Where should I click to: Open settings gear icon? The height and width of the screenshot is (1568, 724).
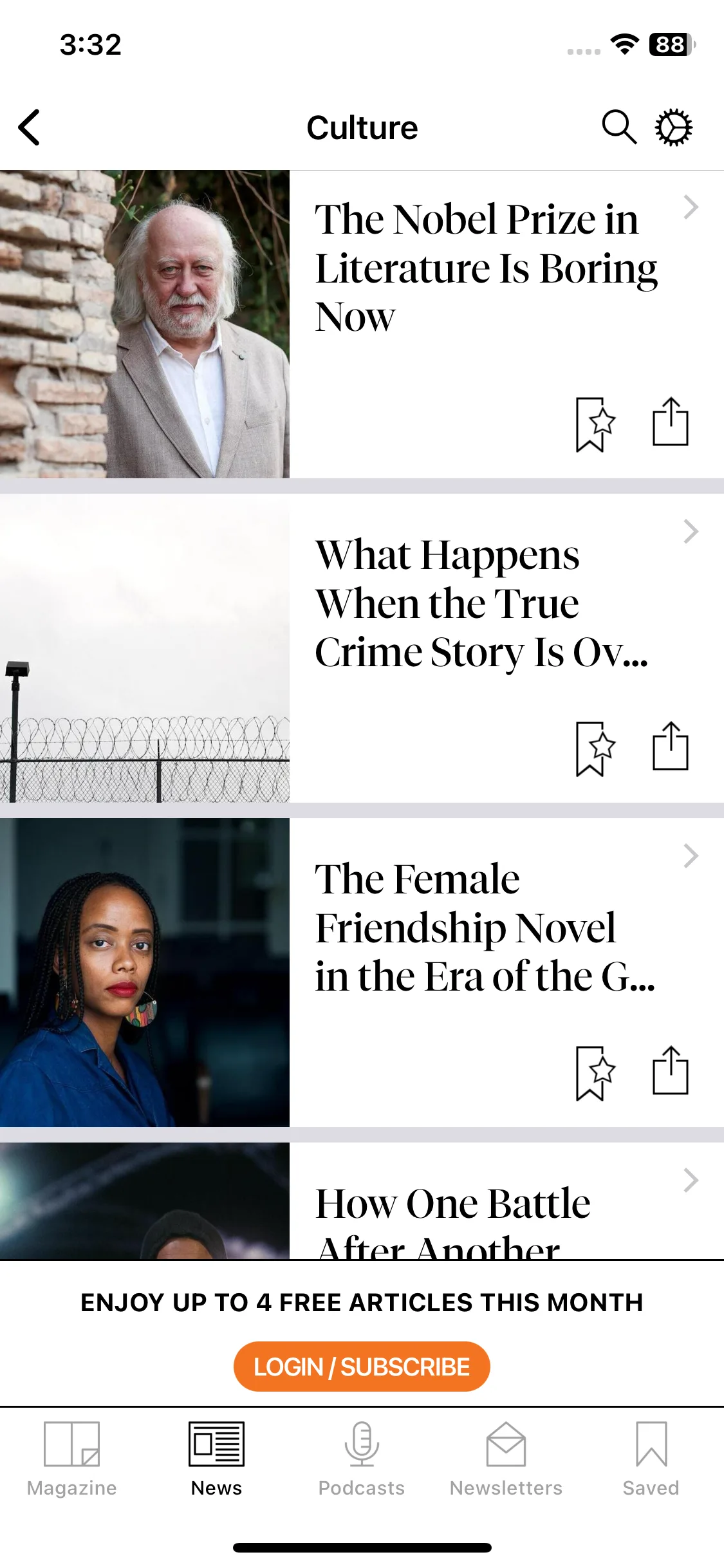[x=673, y=127]
